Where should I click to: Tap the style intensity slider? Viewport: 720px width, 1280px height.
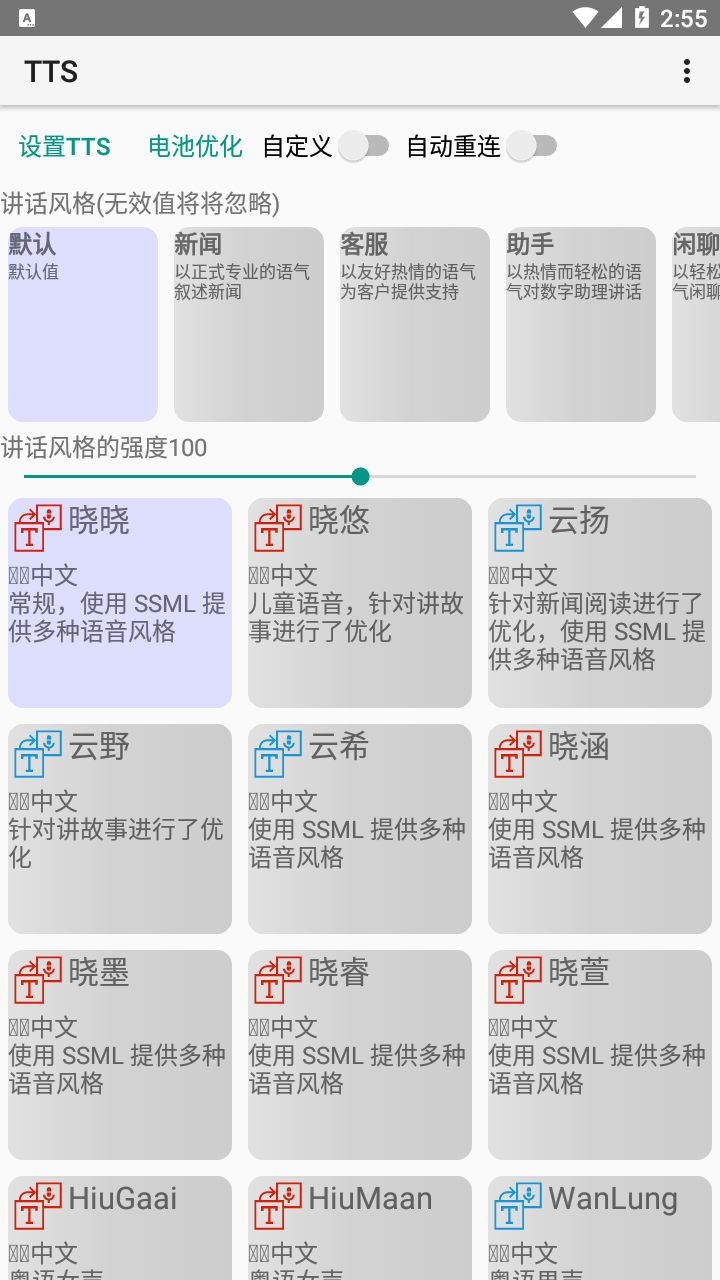[x=361, y=477]
